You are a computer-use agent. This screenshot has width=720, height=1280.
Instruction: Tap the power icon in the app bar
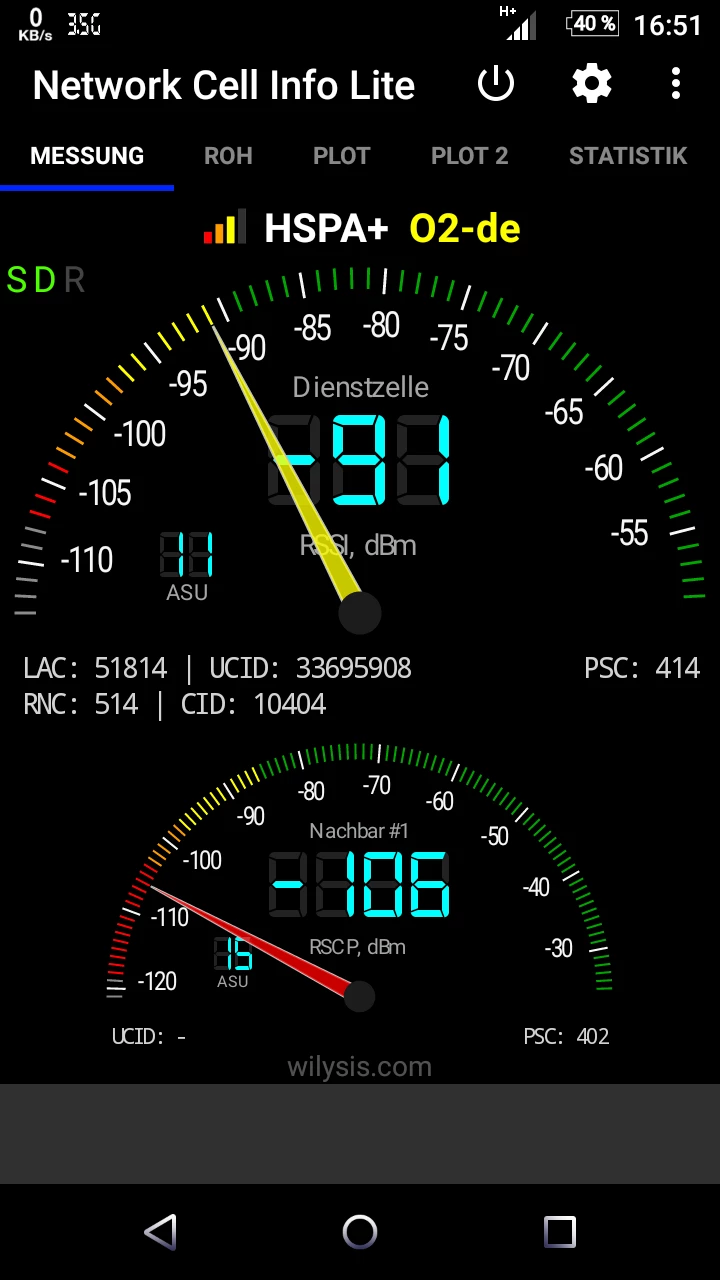496,84
